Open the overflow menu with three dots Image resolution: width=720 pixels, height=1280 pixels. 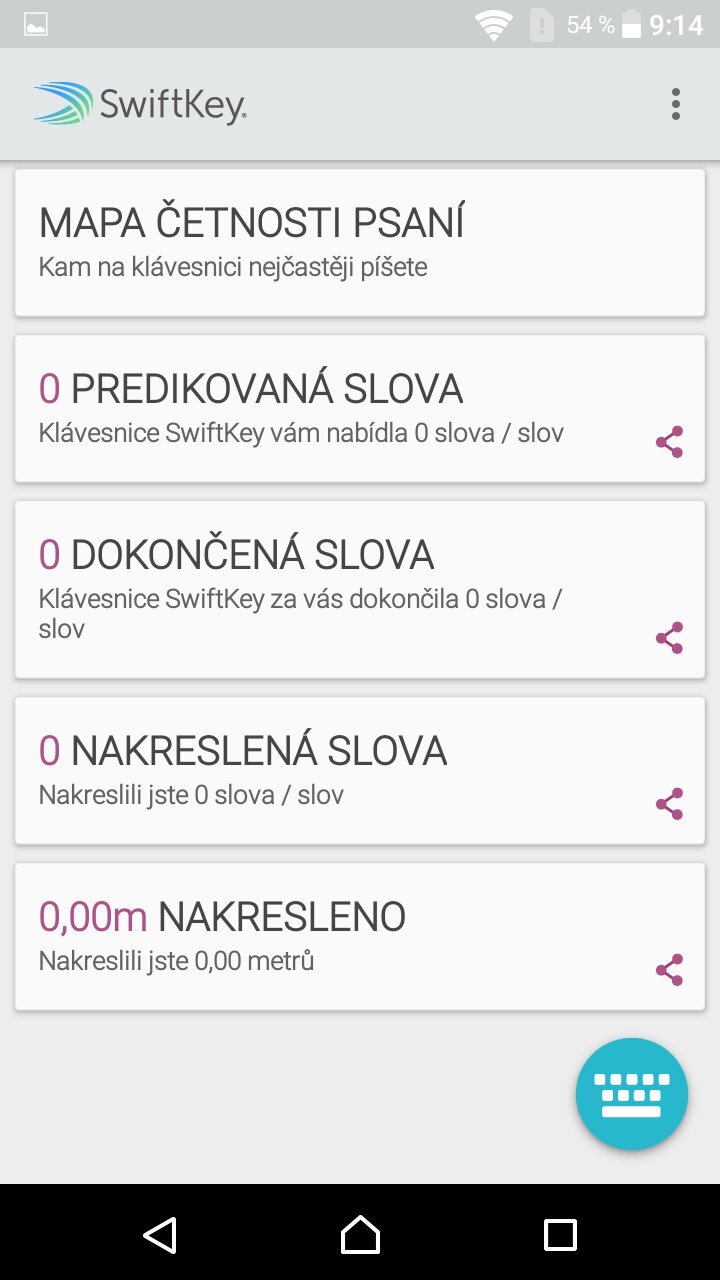pos(676,103)
